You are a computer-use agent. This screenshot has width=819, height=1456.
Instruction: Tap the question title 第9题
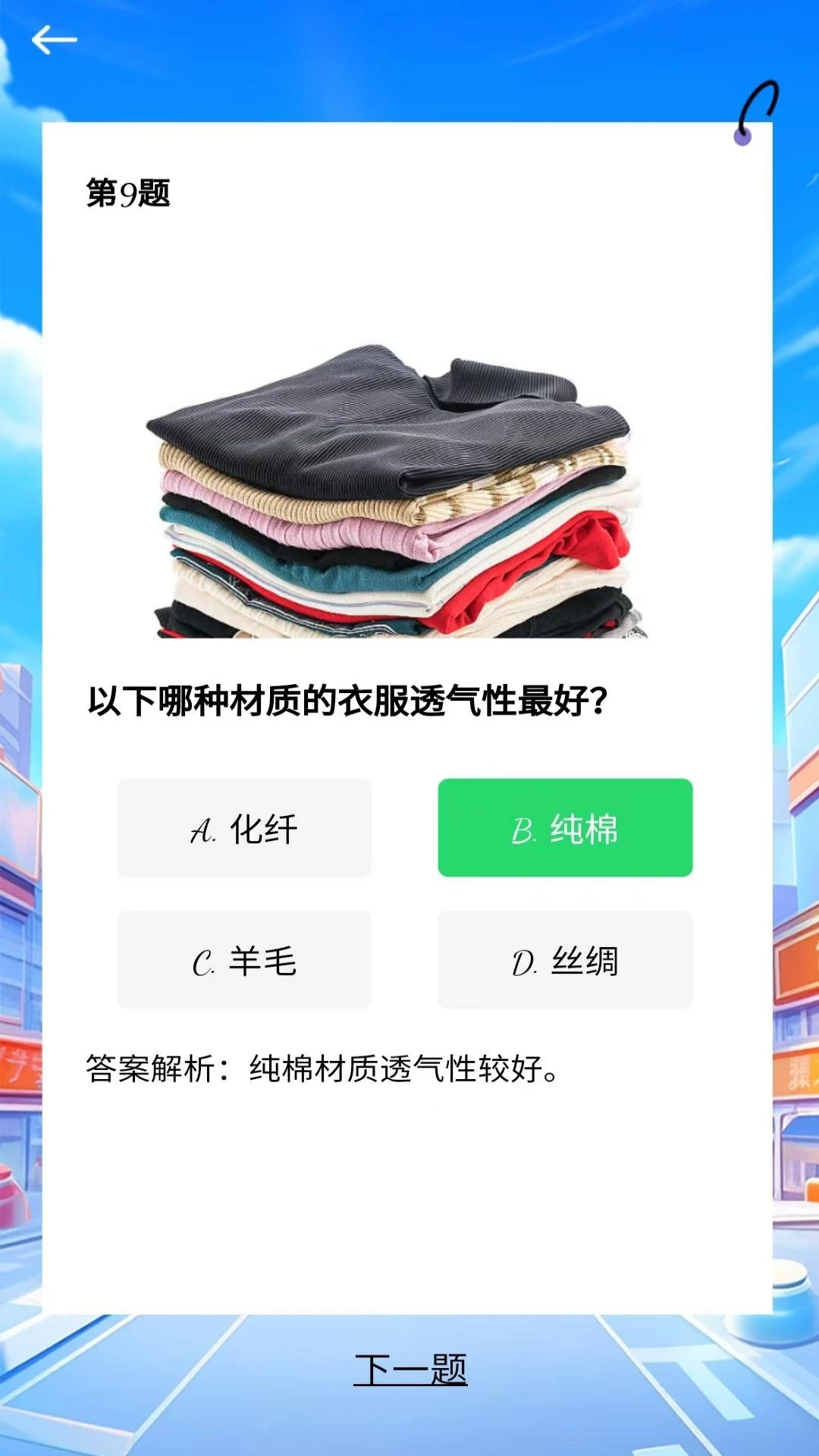point(129,193)
